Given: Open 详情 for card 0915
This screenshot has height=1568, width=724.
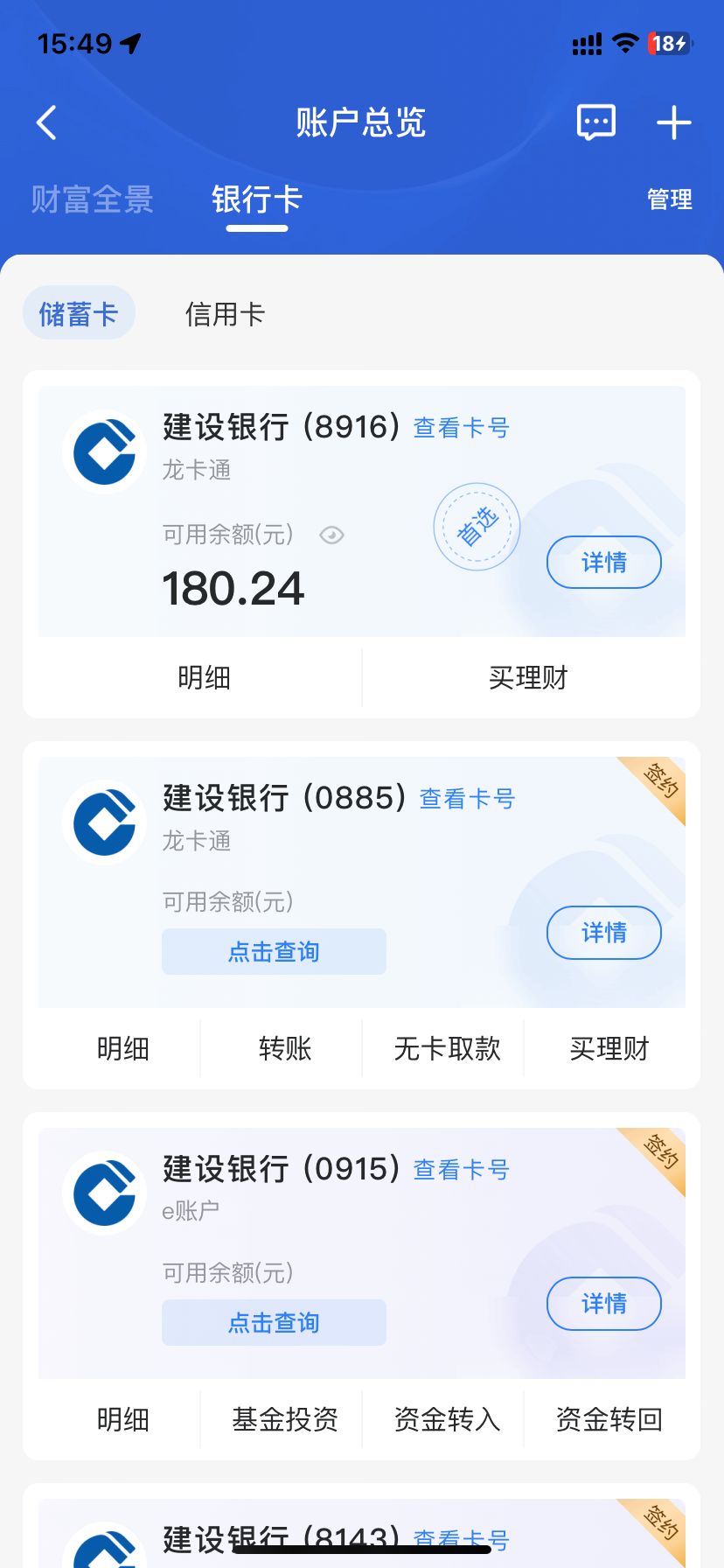Looking at the screenshot, I should (x=603, y=1304).
